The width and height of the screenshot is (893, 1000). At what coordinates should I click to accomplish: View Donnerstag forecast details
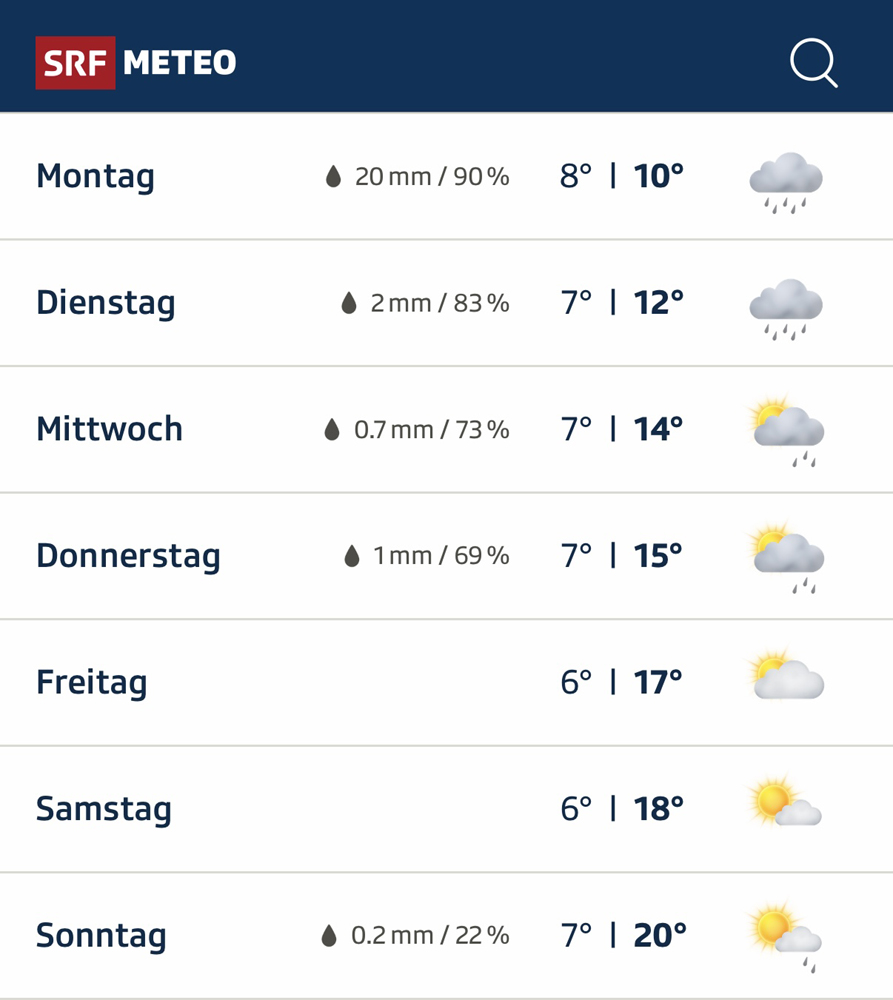(x=446, y=556)
